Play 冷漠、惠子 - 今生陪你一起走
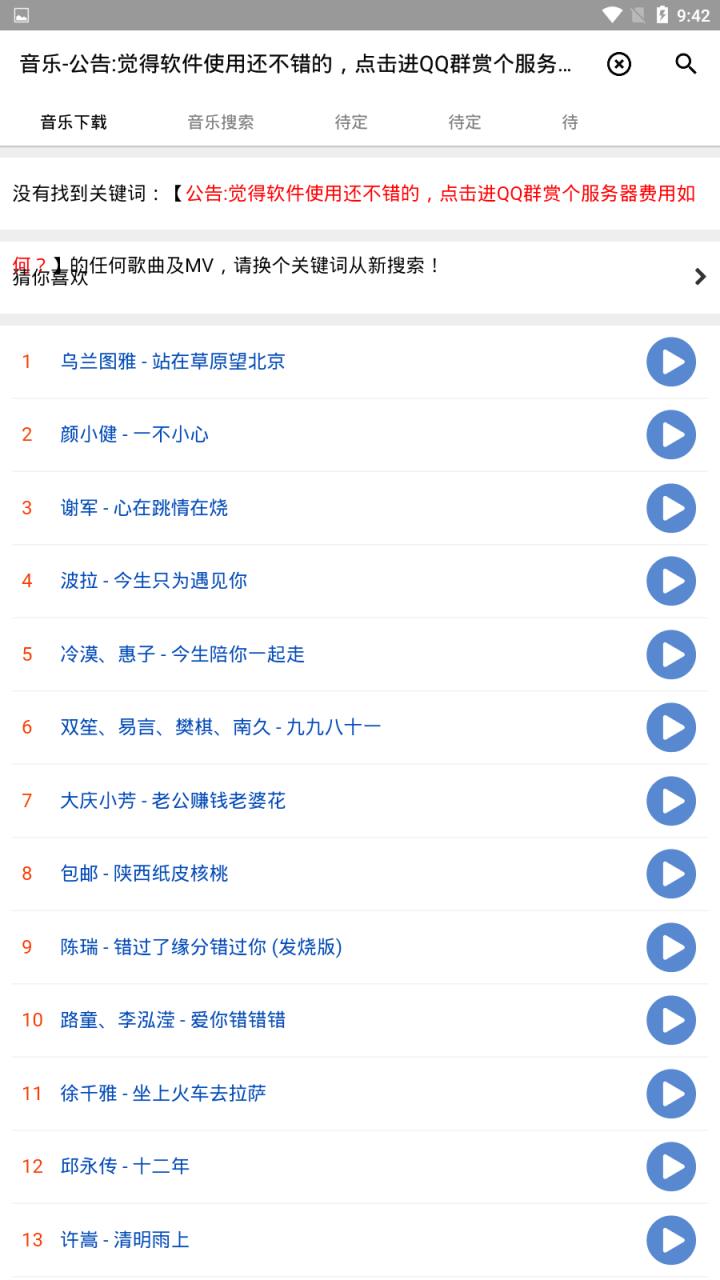The image size is (720, 1280). [670, 654]
